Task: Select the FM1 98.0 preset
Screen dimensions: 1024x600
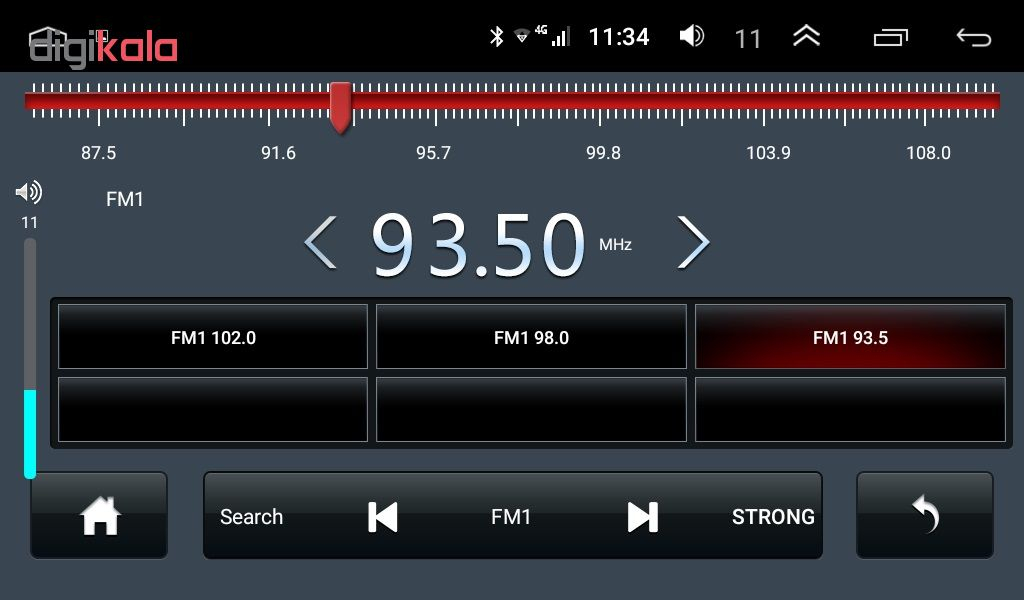Action: 531,338
